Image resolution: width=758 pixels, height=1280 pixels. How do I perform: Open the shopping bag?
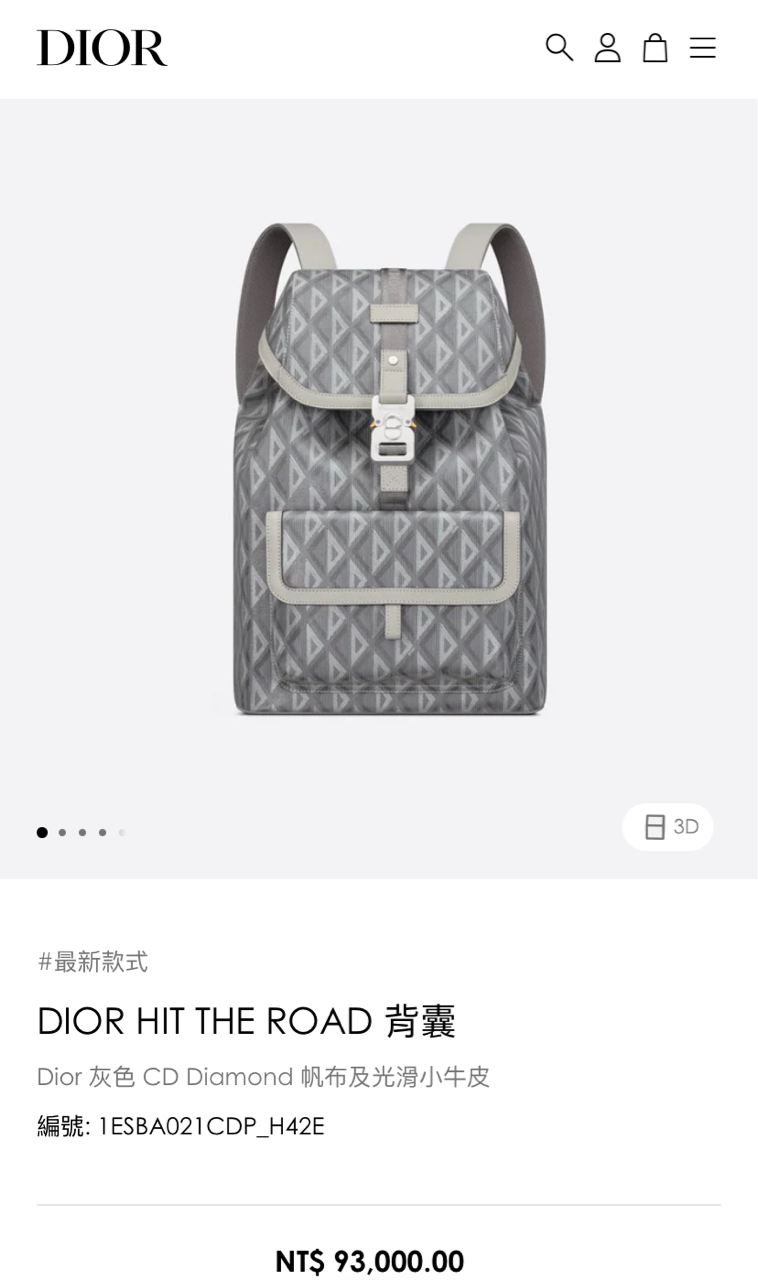(x=655, y=47)
